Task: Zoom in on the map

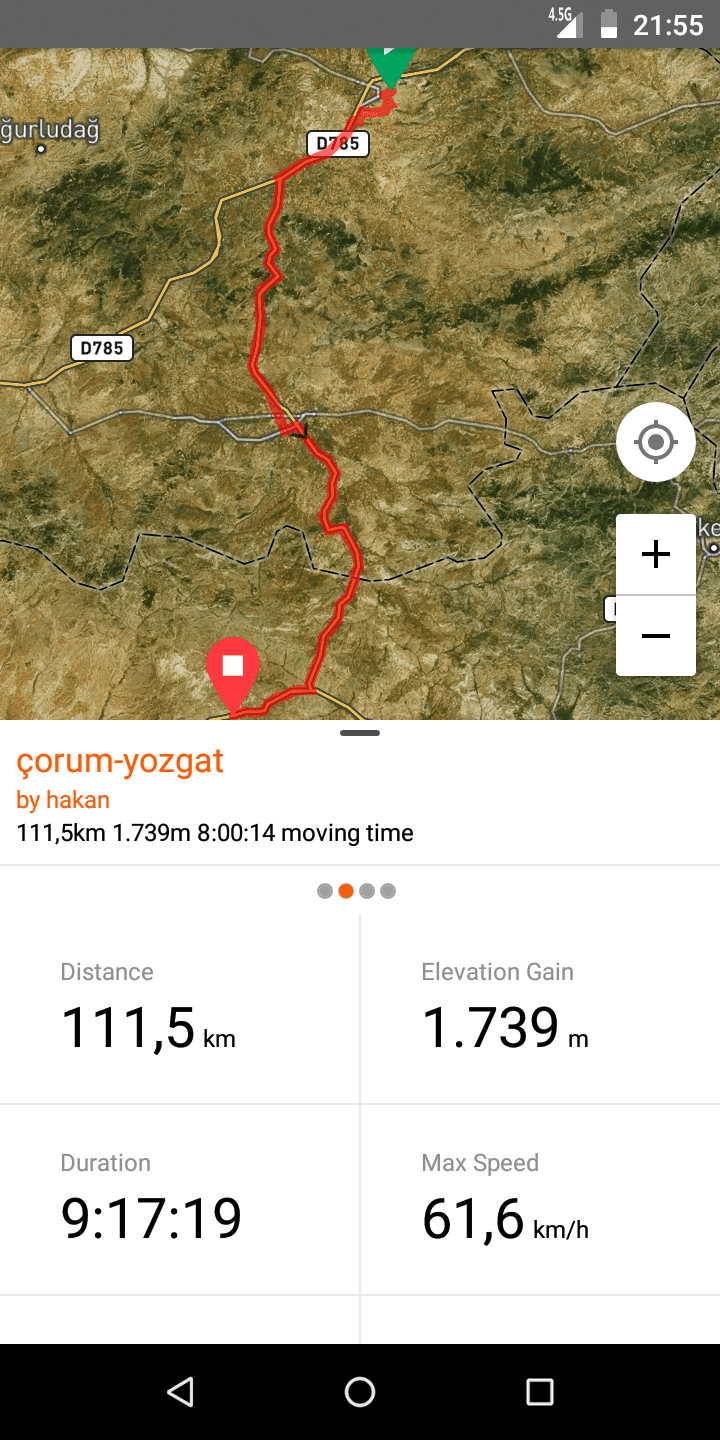Action: click(x=656, y=555)
